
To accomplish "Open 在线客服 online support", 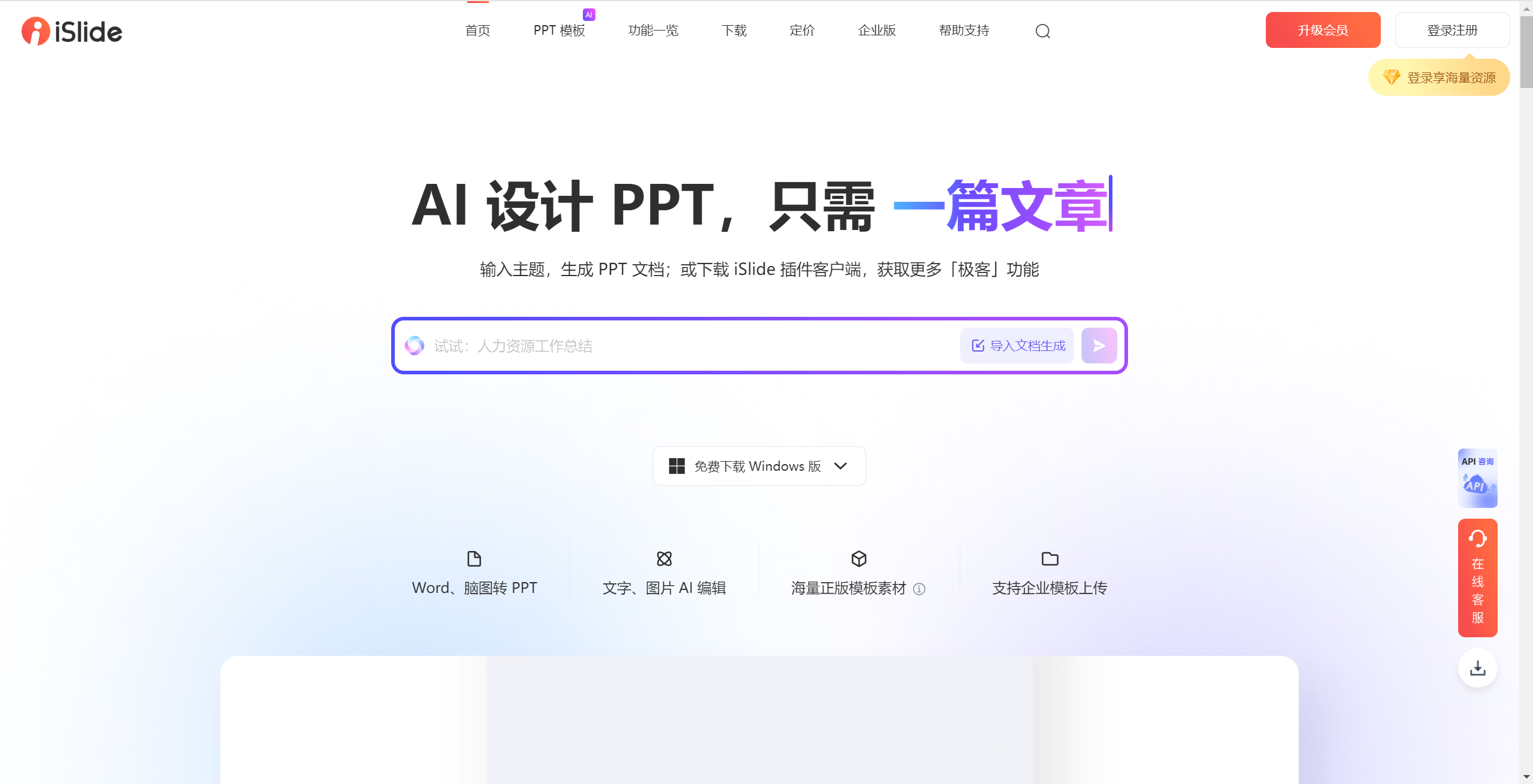I will pyautogui.click(x=1477, y=577).
